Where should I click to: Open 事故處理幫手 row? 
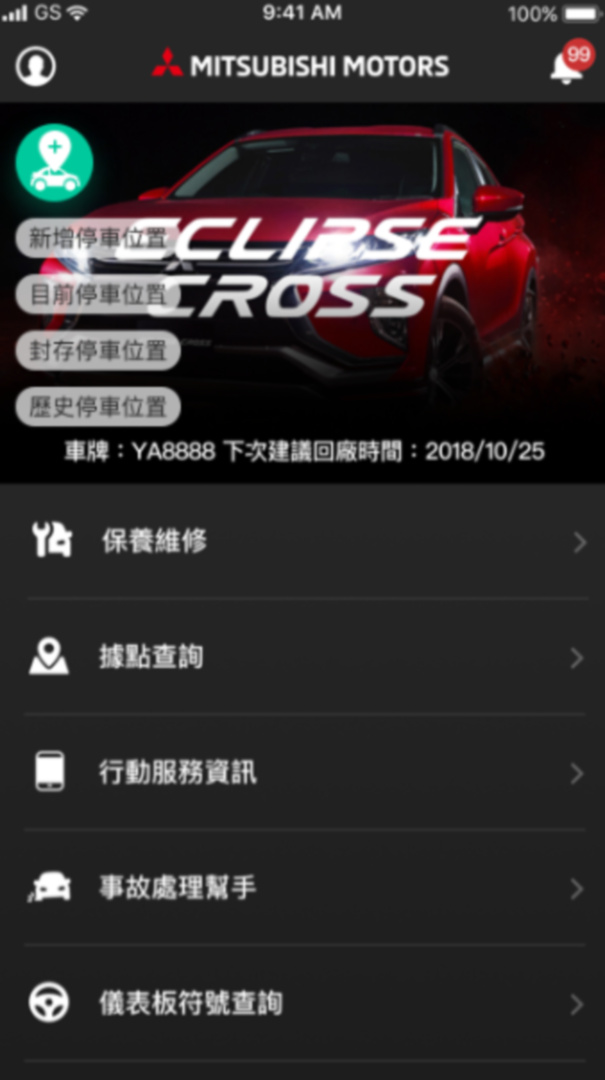coord(302,888)
